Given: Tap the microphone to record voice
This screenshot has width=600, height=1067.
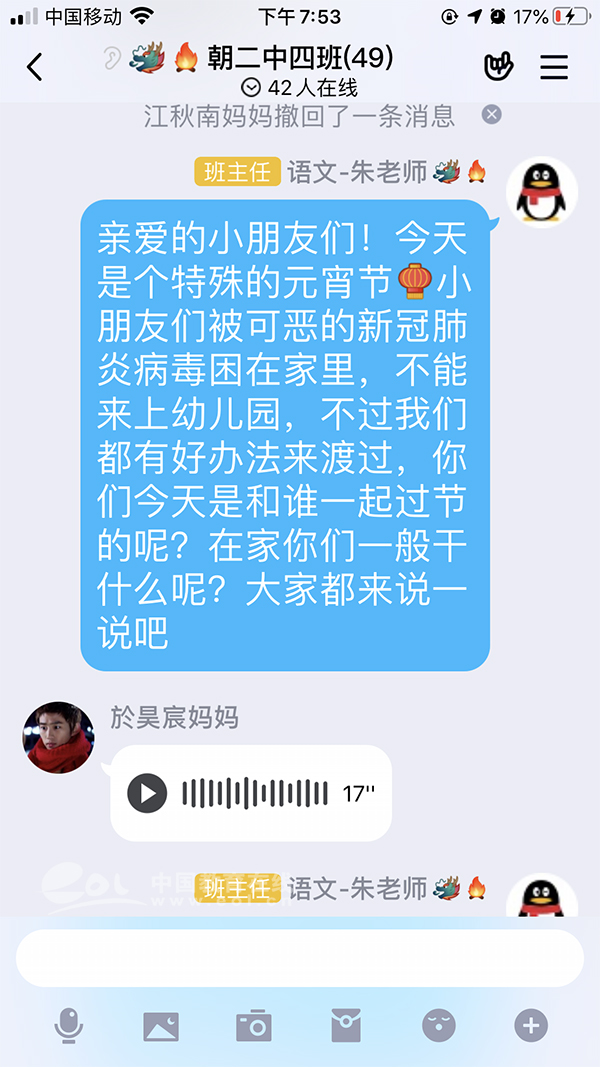Looking at the screenshot, I should 69,1025.
